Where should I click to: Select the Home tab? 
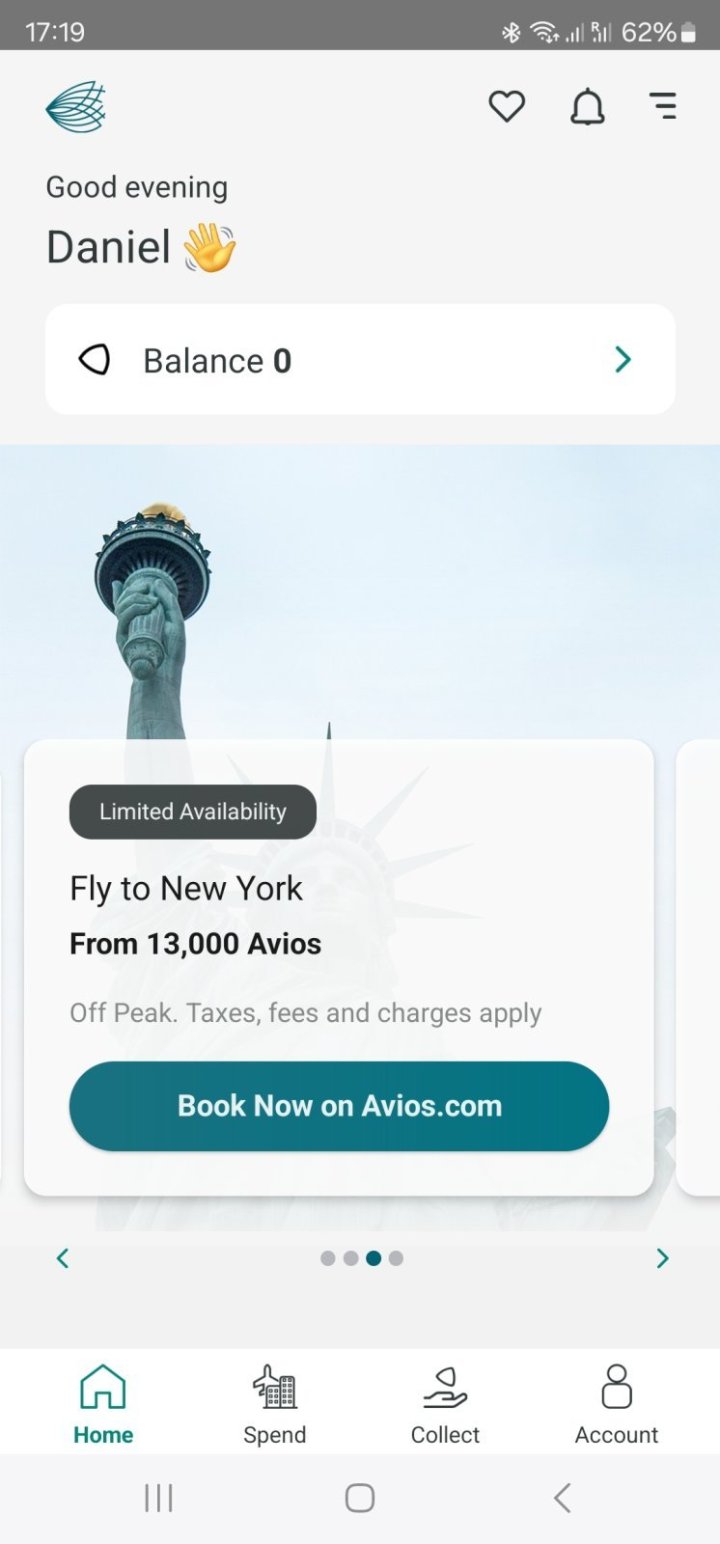click(103, 1405)
